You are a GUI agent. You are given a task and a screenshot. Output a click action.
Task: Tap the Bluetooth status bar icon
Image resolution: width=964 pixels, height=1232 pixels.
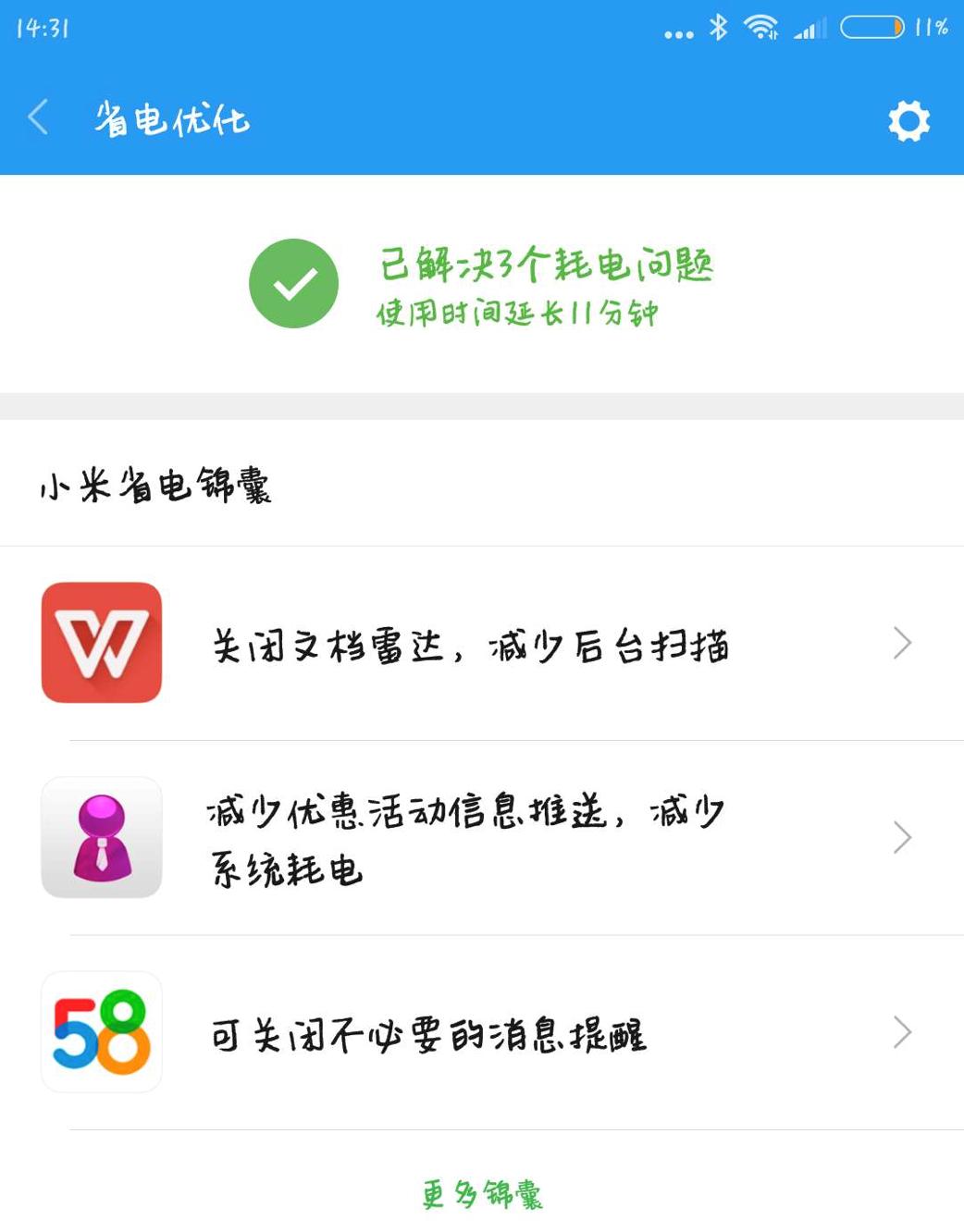pyautogui.click(x=717, y=29)
